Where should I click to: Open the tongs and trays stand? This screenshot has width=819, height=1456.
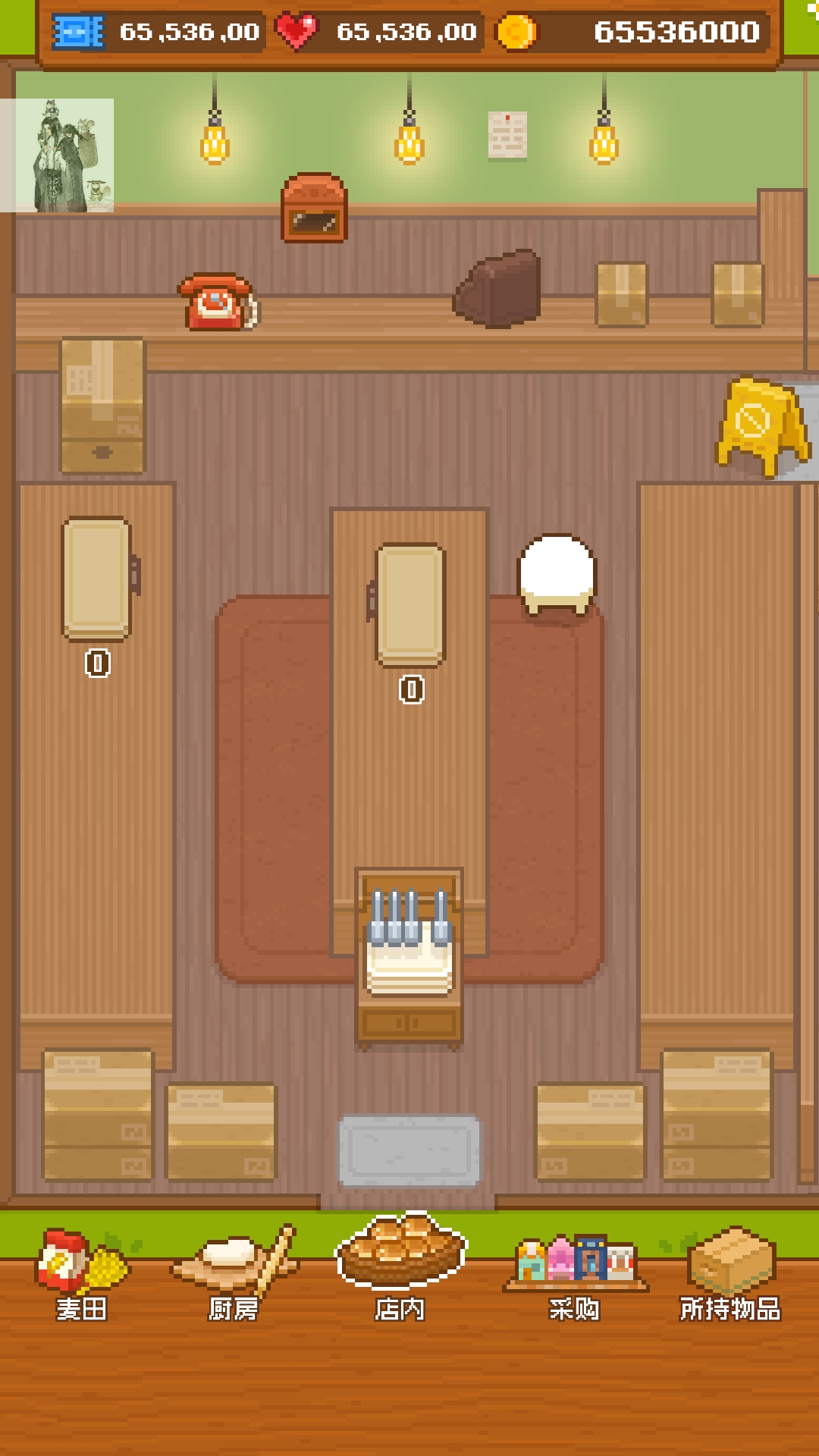click(409, 955)
